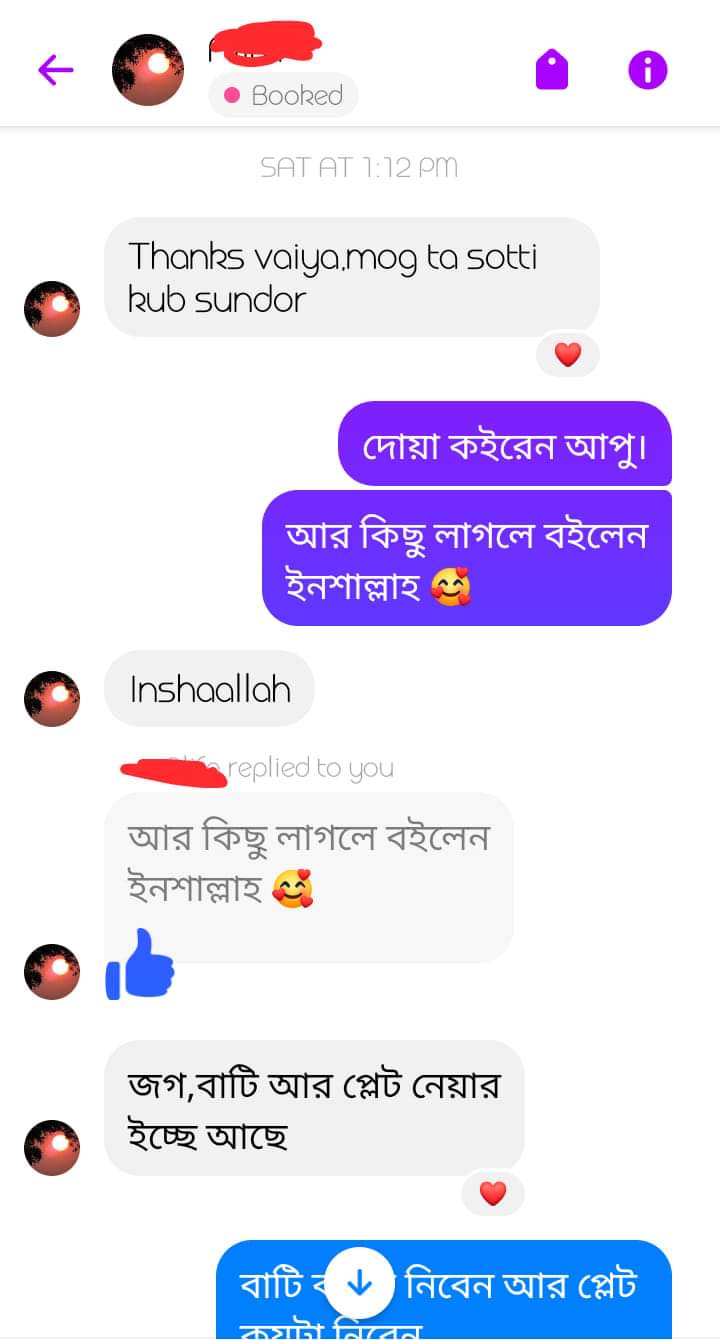
Task: Tap sender avatar beside 'Inshaallah' message
Action: pos(52,698)
